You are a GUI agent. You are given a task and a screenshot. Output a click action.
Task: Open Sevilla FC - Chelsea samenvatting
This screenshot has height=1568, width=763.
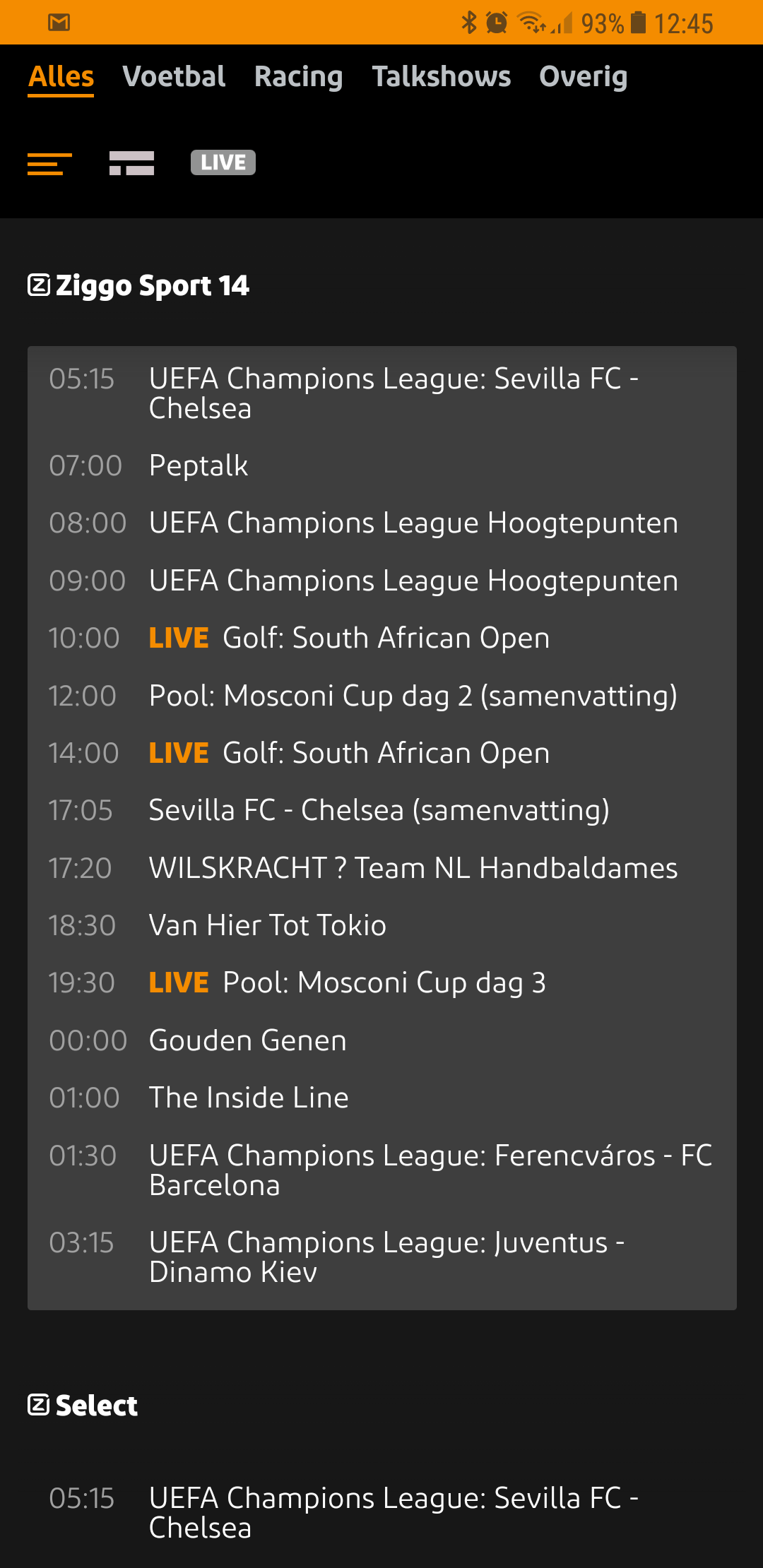pyautogui.click(x=381, y=811)
